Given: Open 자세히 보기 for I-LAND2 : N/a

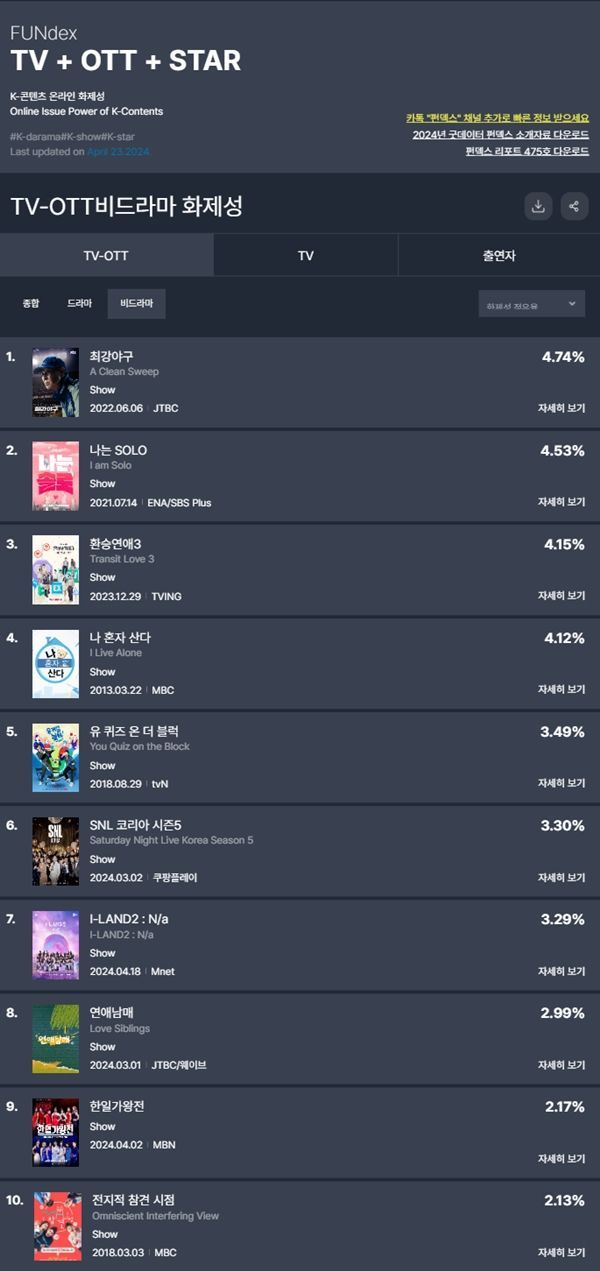Looking at the screenshot, I should (x=562, y=971).
